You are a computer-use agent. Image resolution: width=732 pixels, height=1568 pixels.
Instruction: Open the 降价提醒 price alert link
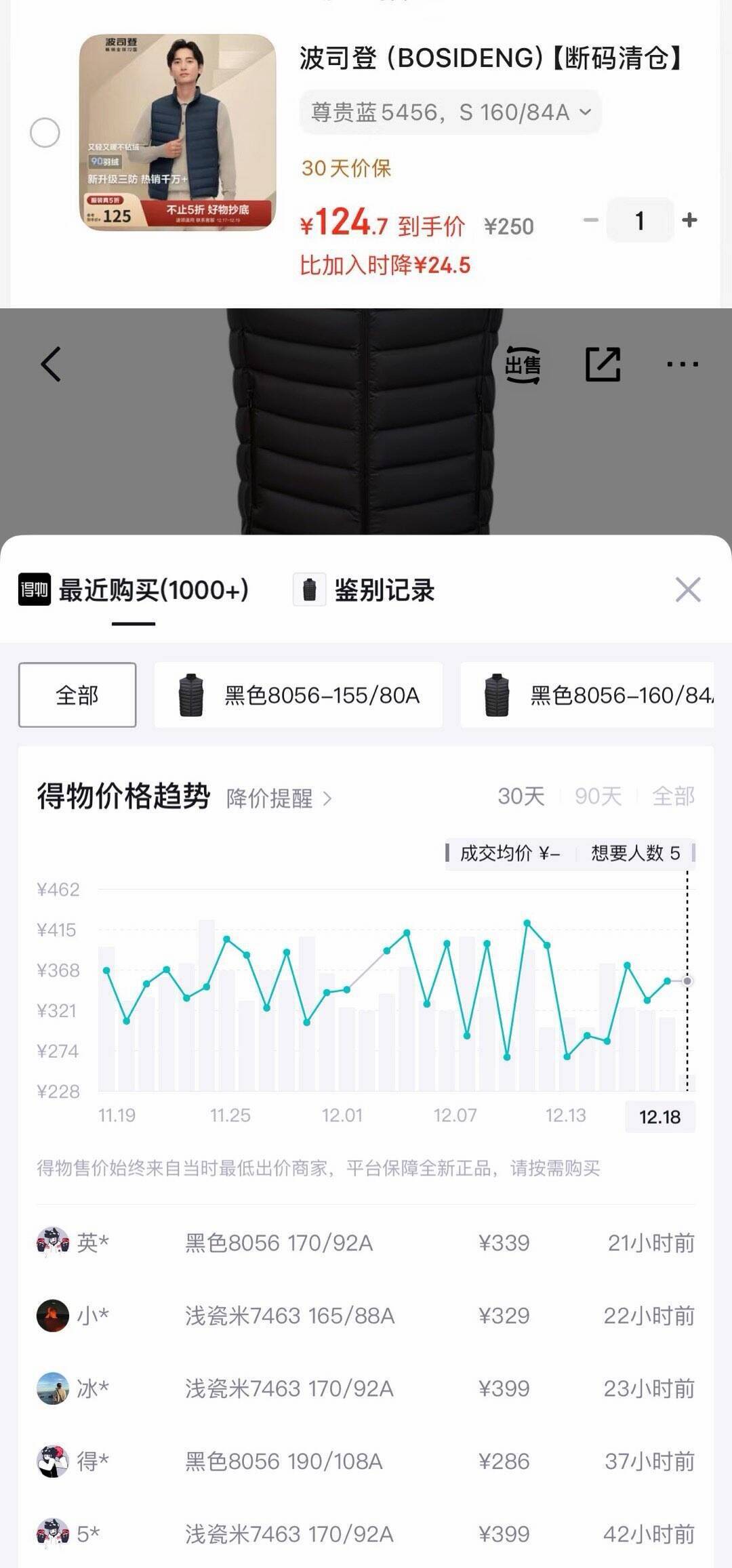(279, 798)
